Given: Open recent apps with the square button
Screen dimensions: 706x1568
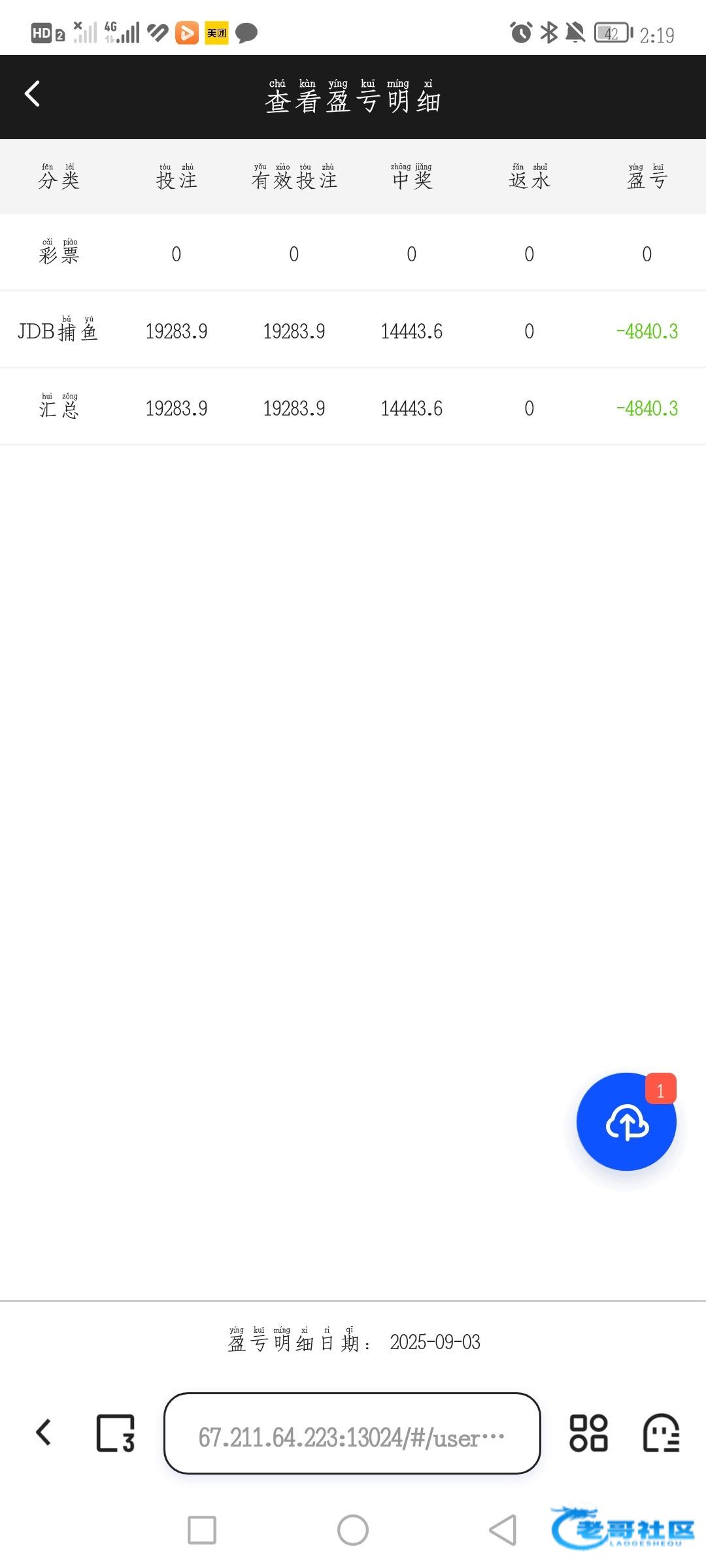Looking at the screenshot, I should click(202, 1530).
